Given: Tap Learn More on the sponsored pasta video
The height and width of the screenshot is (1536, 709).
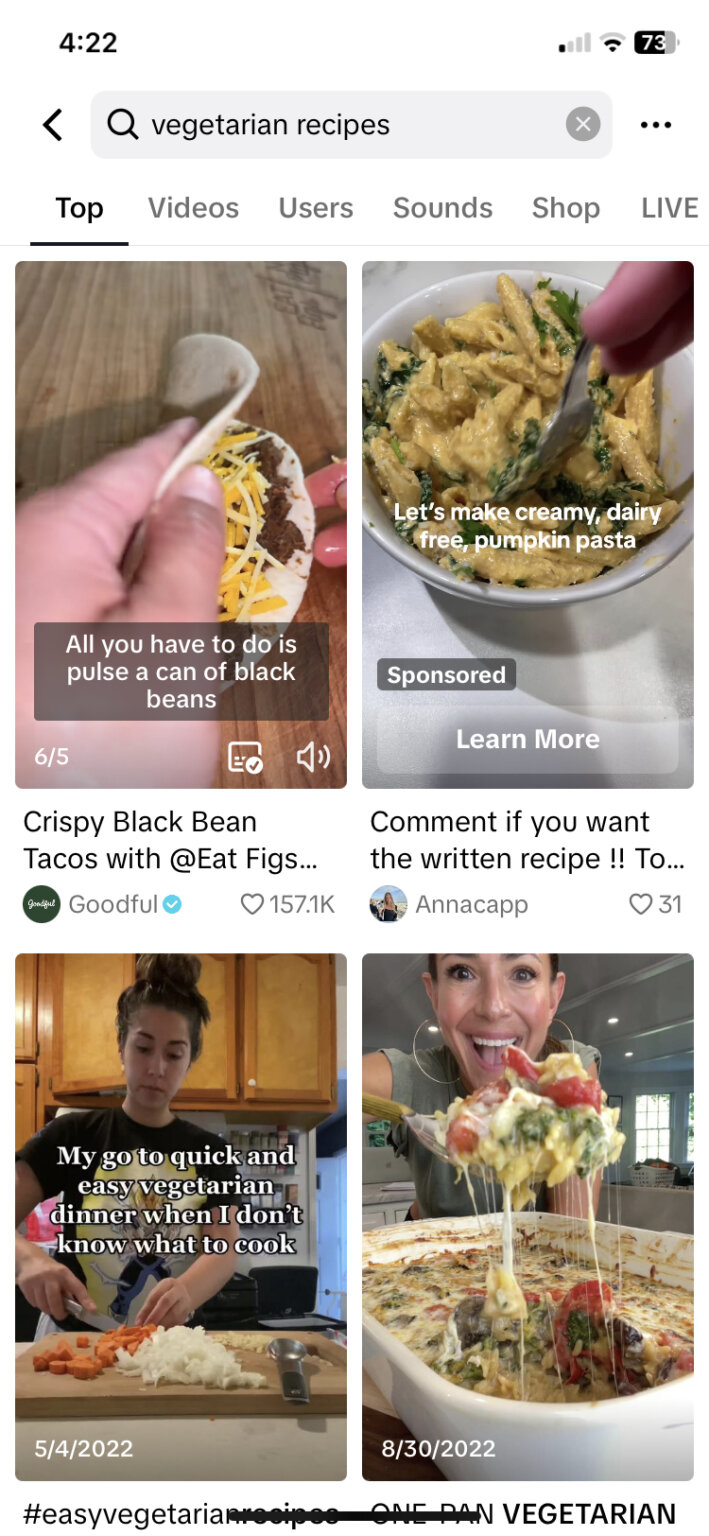Looking at the screenshot, I should click(528, 739).
